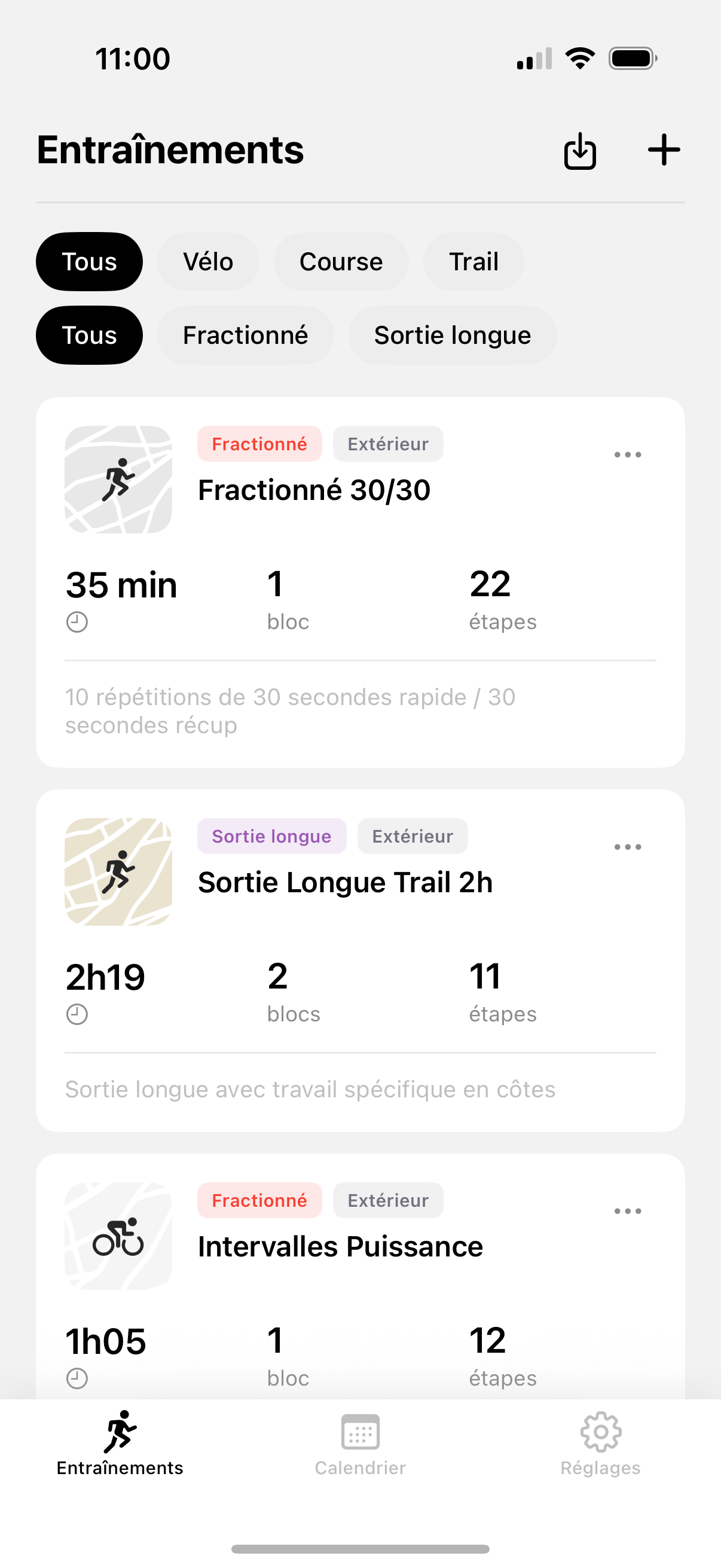Switch to the Calendrier tab
The image size is (721, 1568).
coord(361,1448)
